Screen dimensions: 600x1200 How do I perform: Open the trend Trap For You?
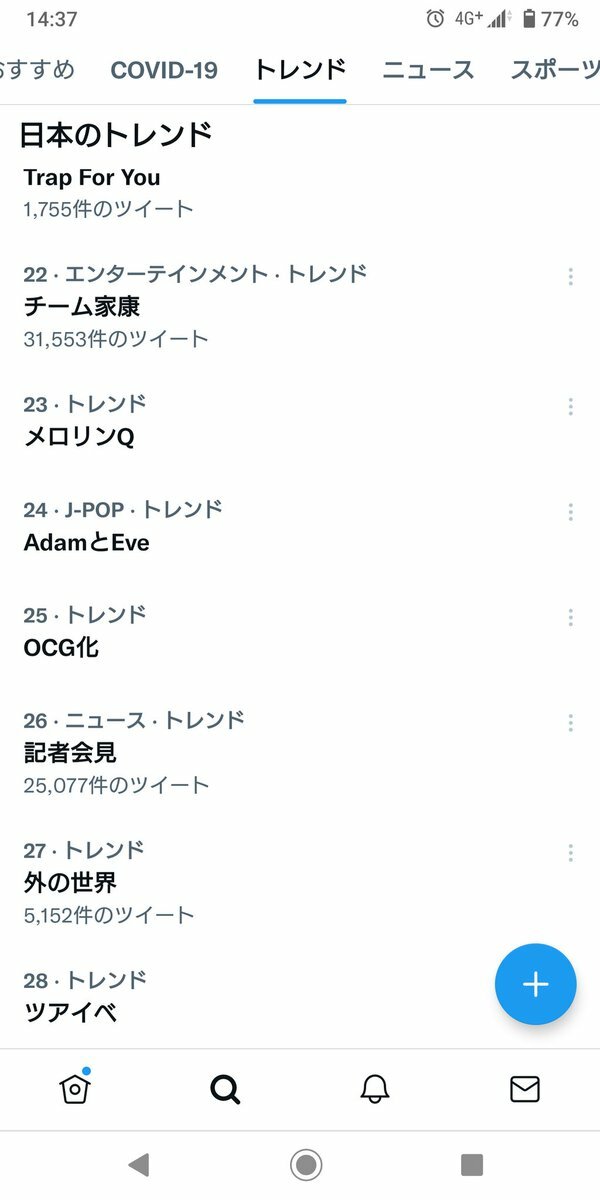pos(300,193)
